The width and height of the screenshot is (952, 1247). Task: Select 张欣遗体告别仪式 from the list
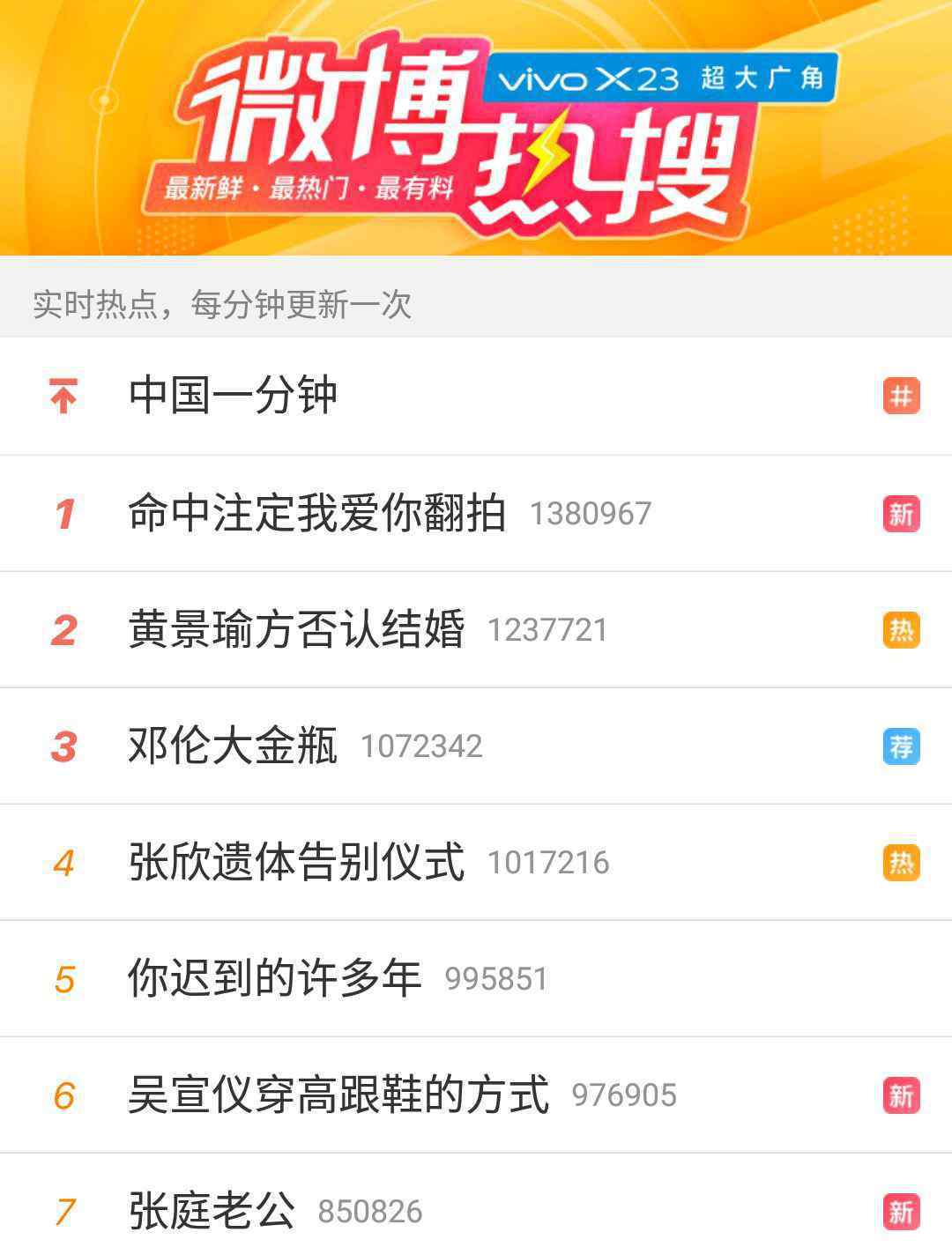[x=296, y=862]
